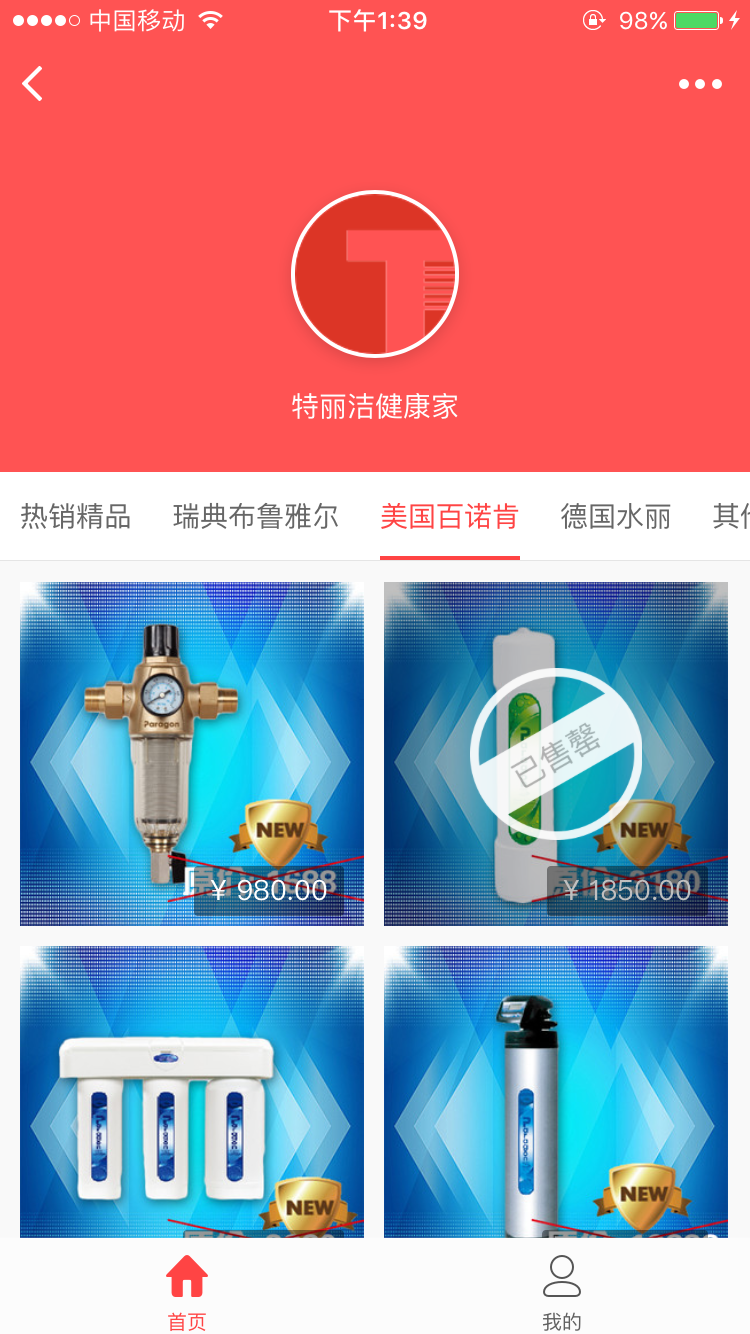Switch to the 热销精品 tab
Viewport: 750px width, 1334px height.
[x=76, y=517]
